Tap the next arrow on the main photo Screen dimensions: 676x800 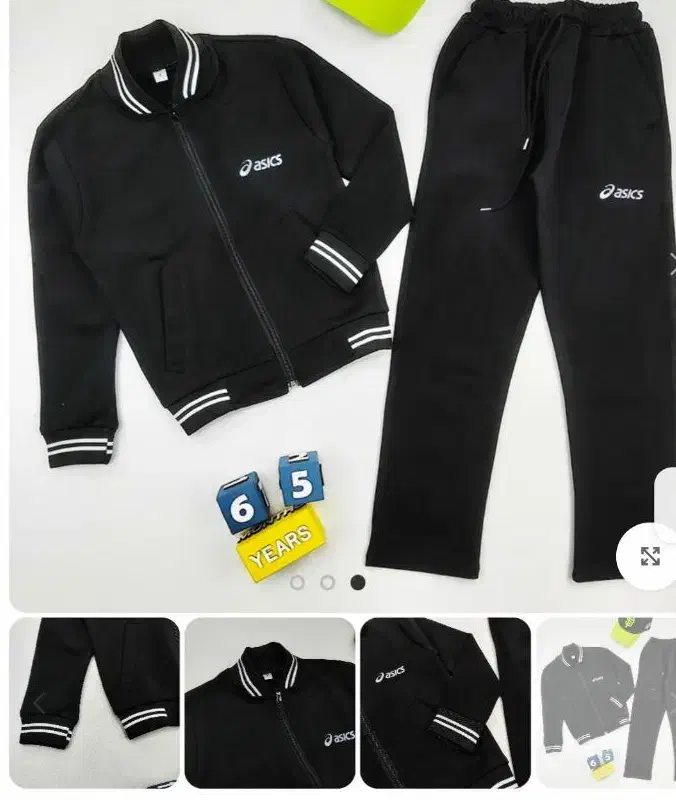pyautogui.click(x=671, y=264)
